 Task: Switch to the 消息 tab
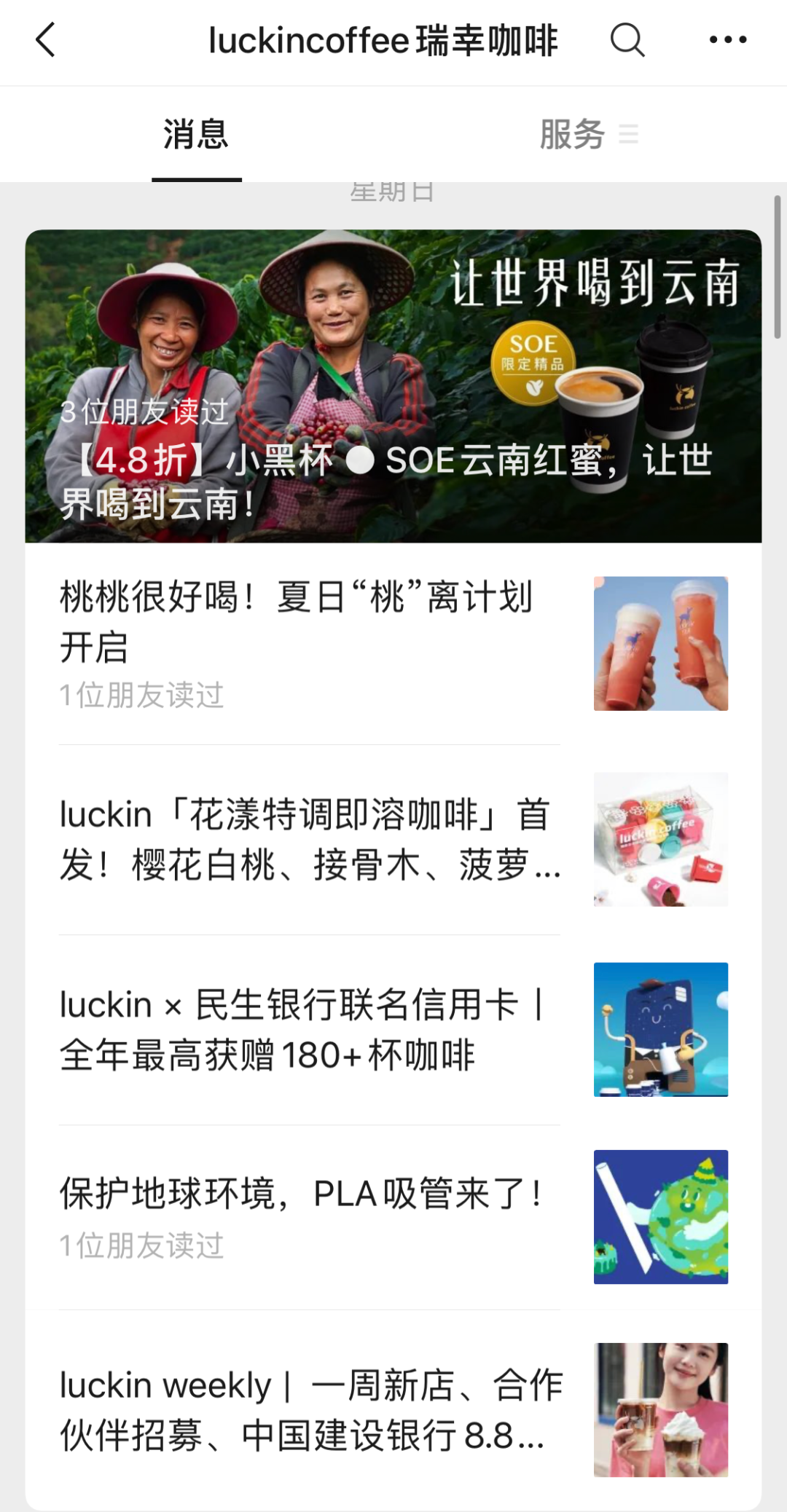[x=196, y=135]
